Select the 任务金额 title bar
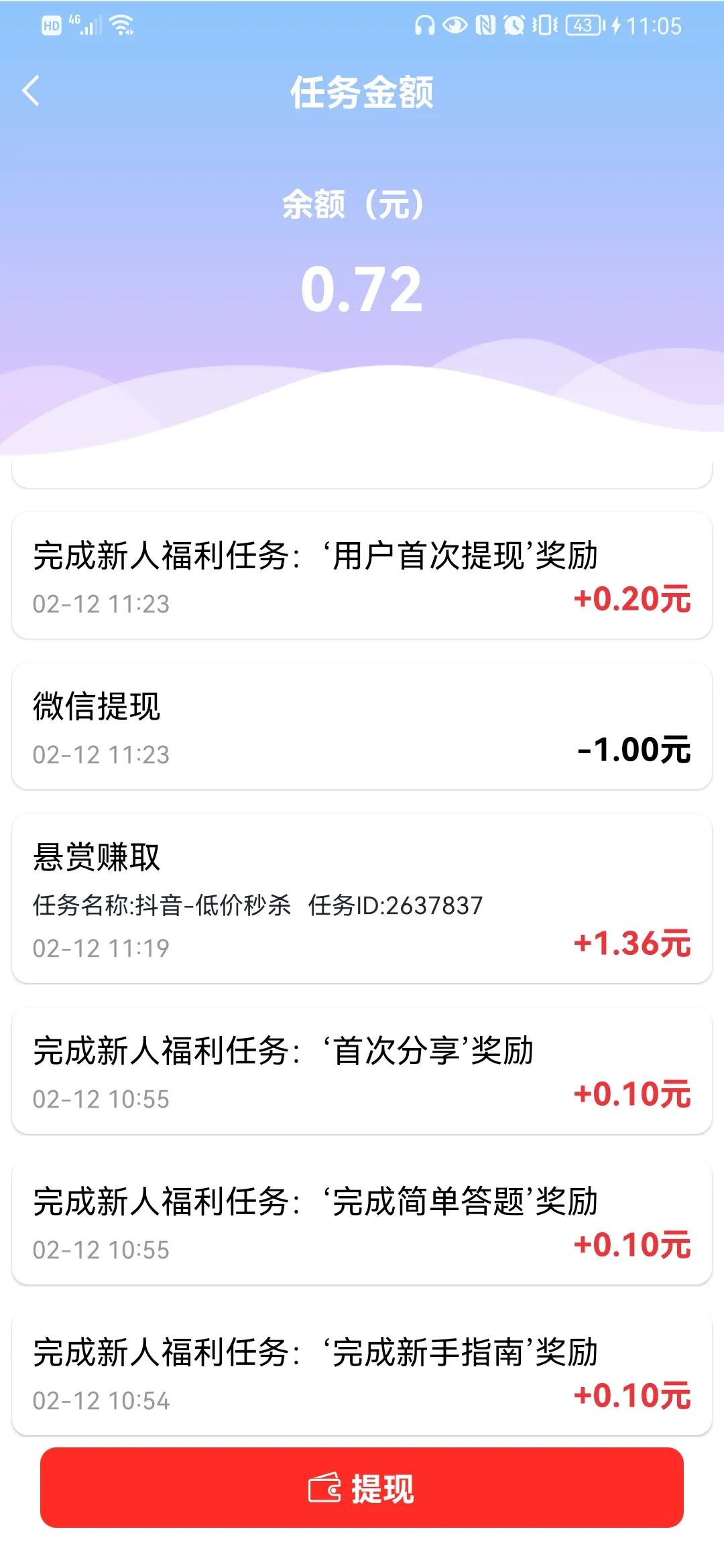This screenshot has width=724, height=1568. click(362, 92)
